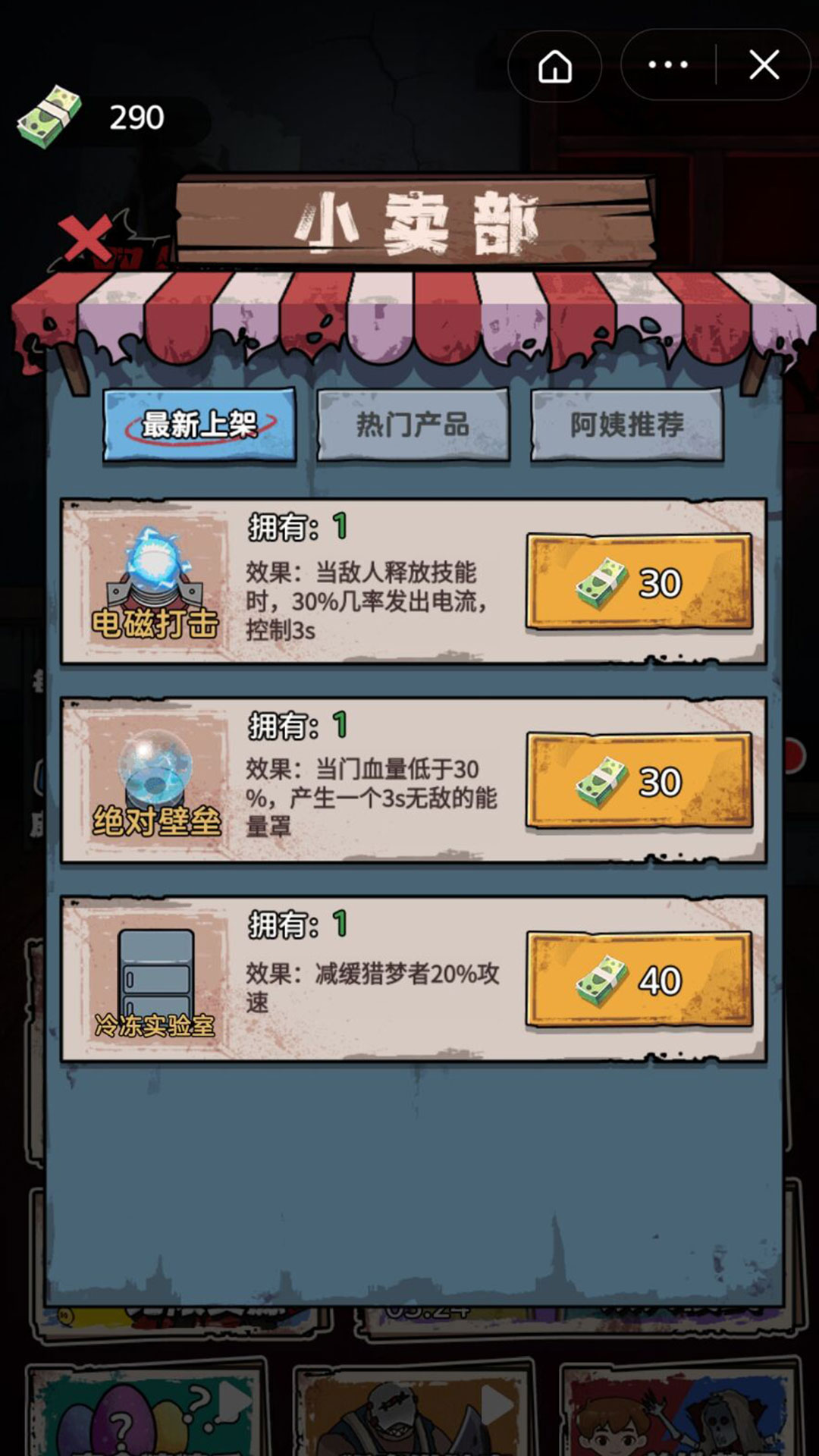Go to the mini program home
The width and height of the screenshot is (819, 1456).
(554, 66)
